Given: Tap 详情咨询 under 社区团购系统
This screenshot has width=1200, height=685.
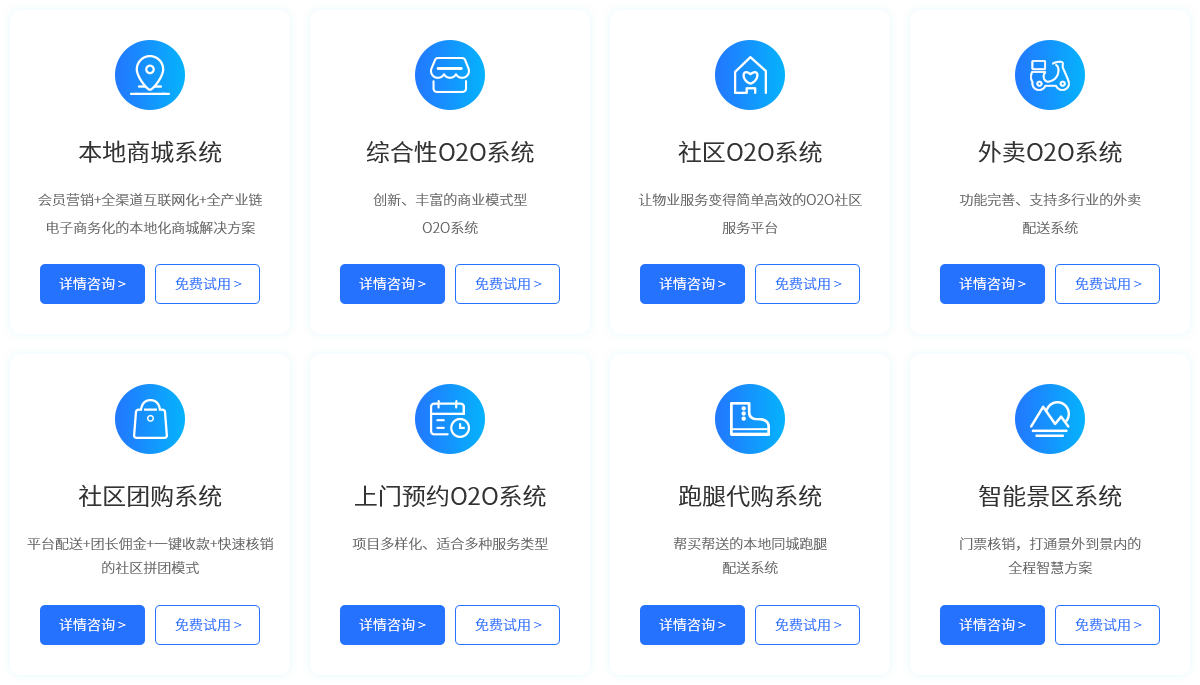Looking at the screenshot, I should 92,625.
